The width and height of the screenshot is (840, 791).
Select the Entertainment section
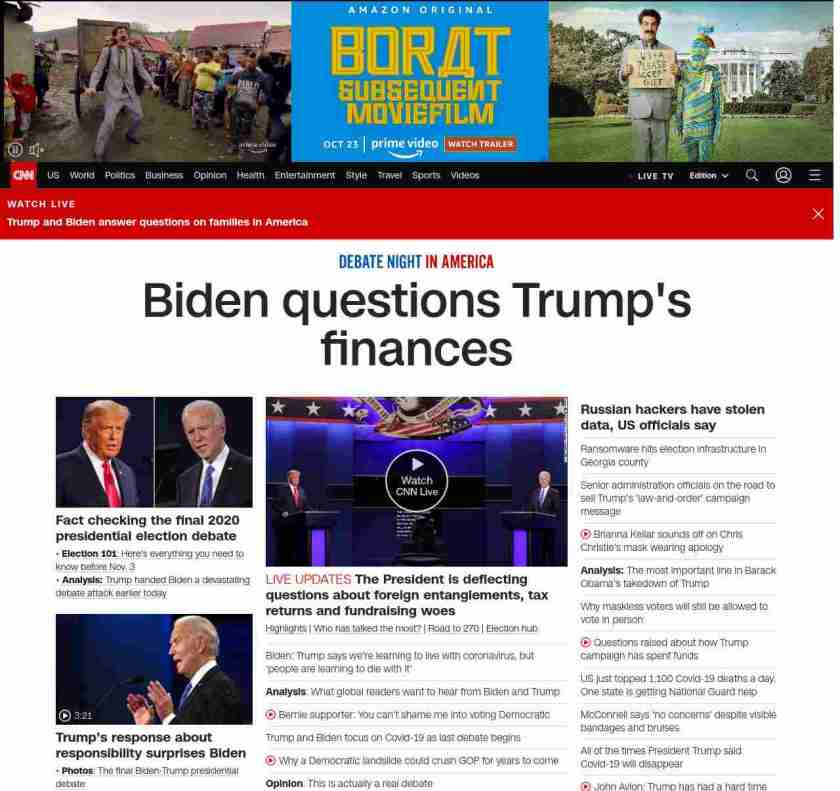(305, 175)
